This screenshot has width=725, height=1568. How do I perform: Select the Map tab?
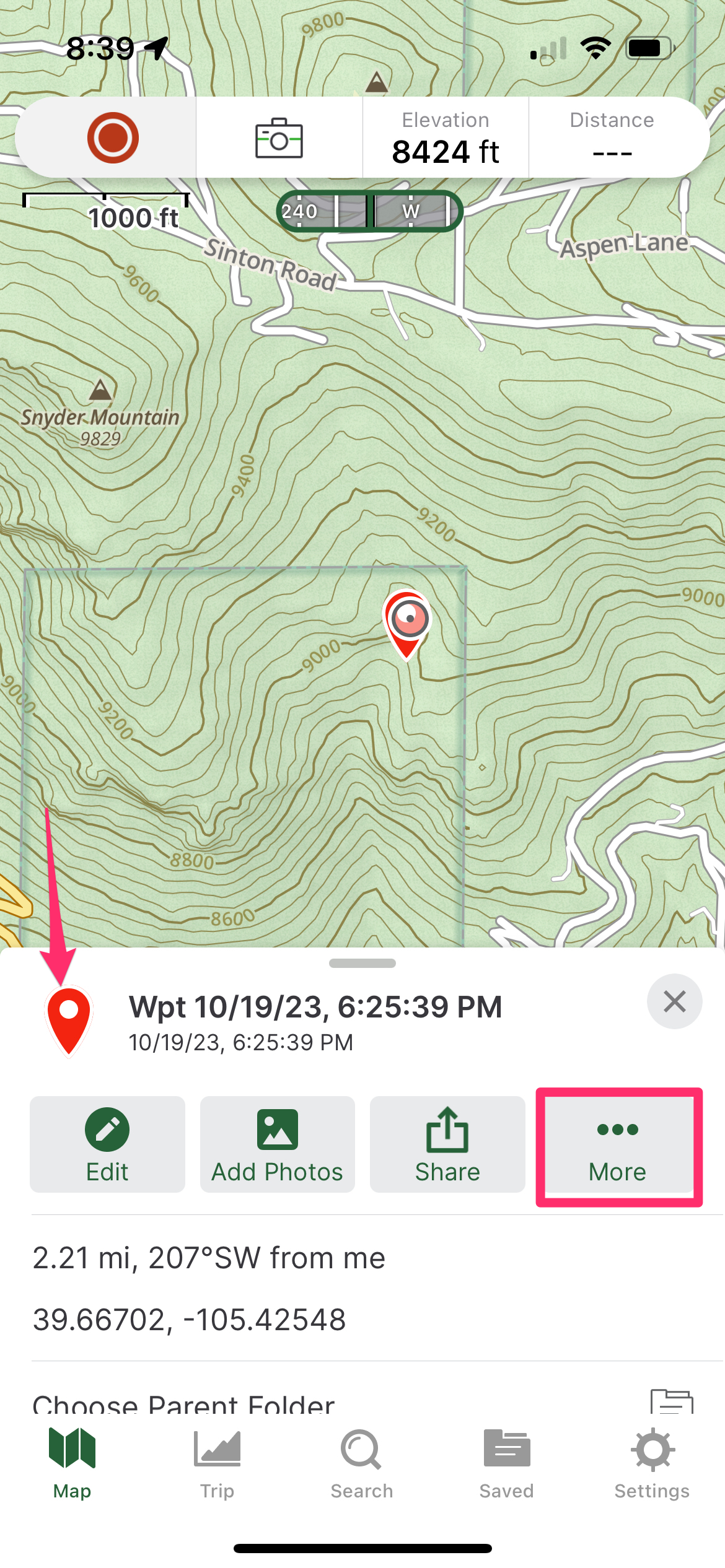72,1464
